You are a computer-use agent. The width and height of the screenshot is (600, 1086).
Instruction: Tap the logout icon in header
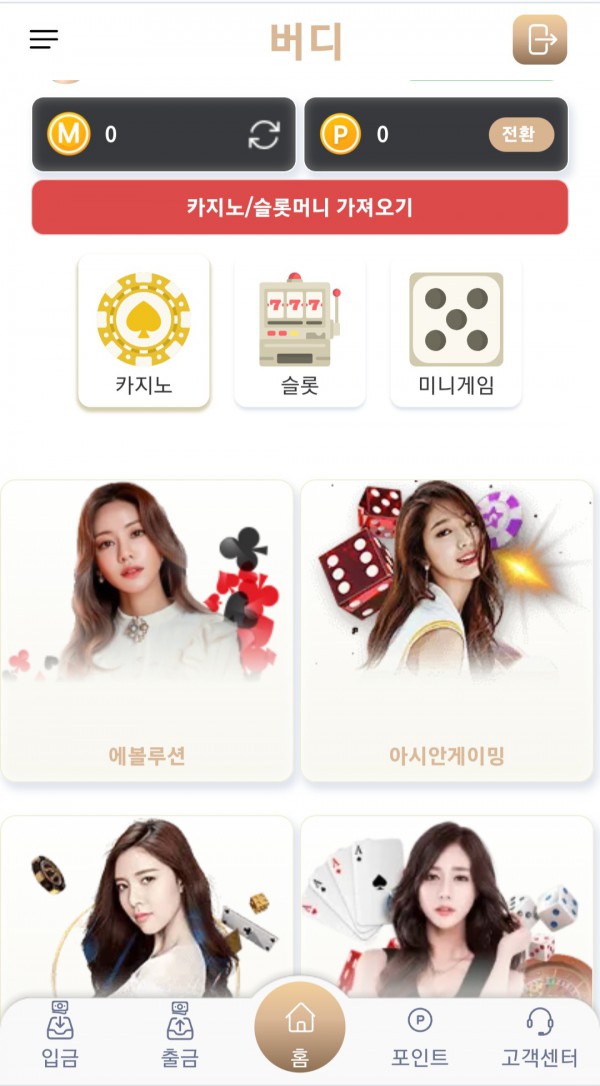tap(539, 40)
